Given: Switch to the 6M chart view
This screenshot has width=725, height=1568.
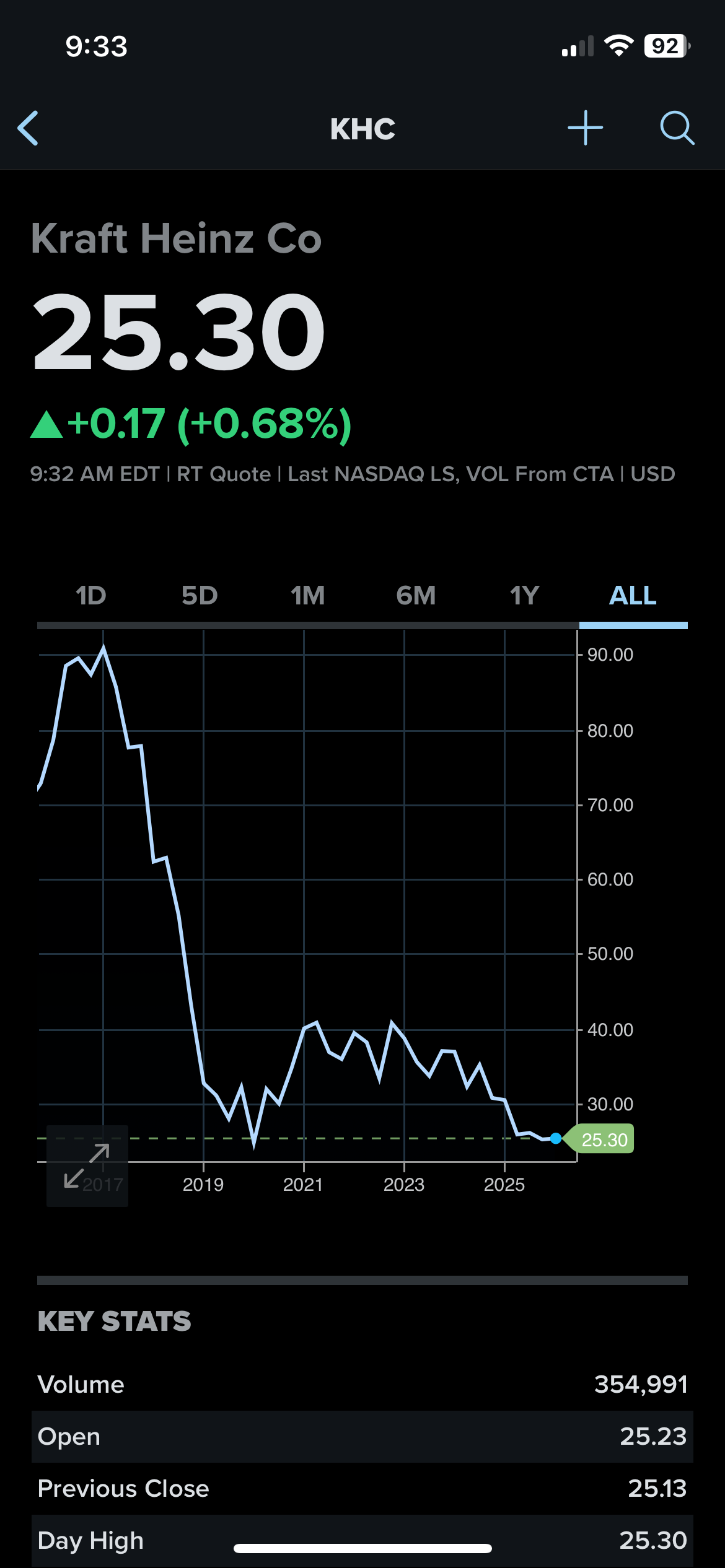Looking at the screenshot, I should pyautogui.click(x=416, y=596).
